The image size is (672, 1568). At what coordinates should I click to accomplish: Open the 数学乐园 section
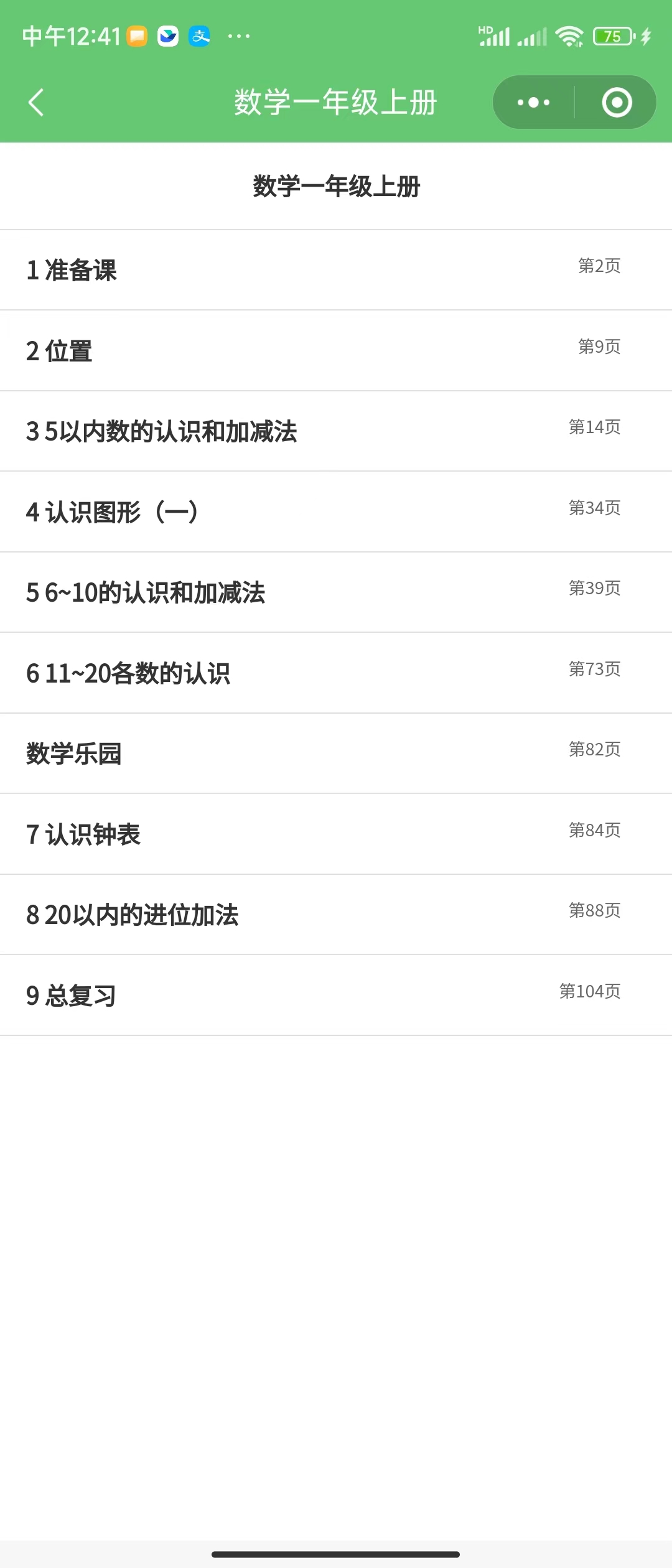click(x=336, y=754)
